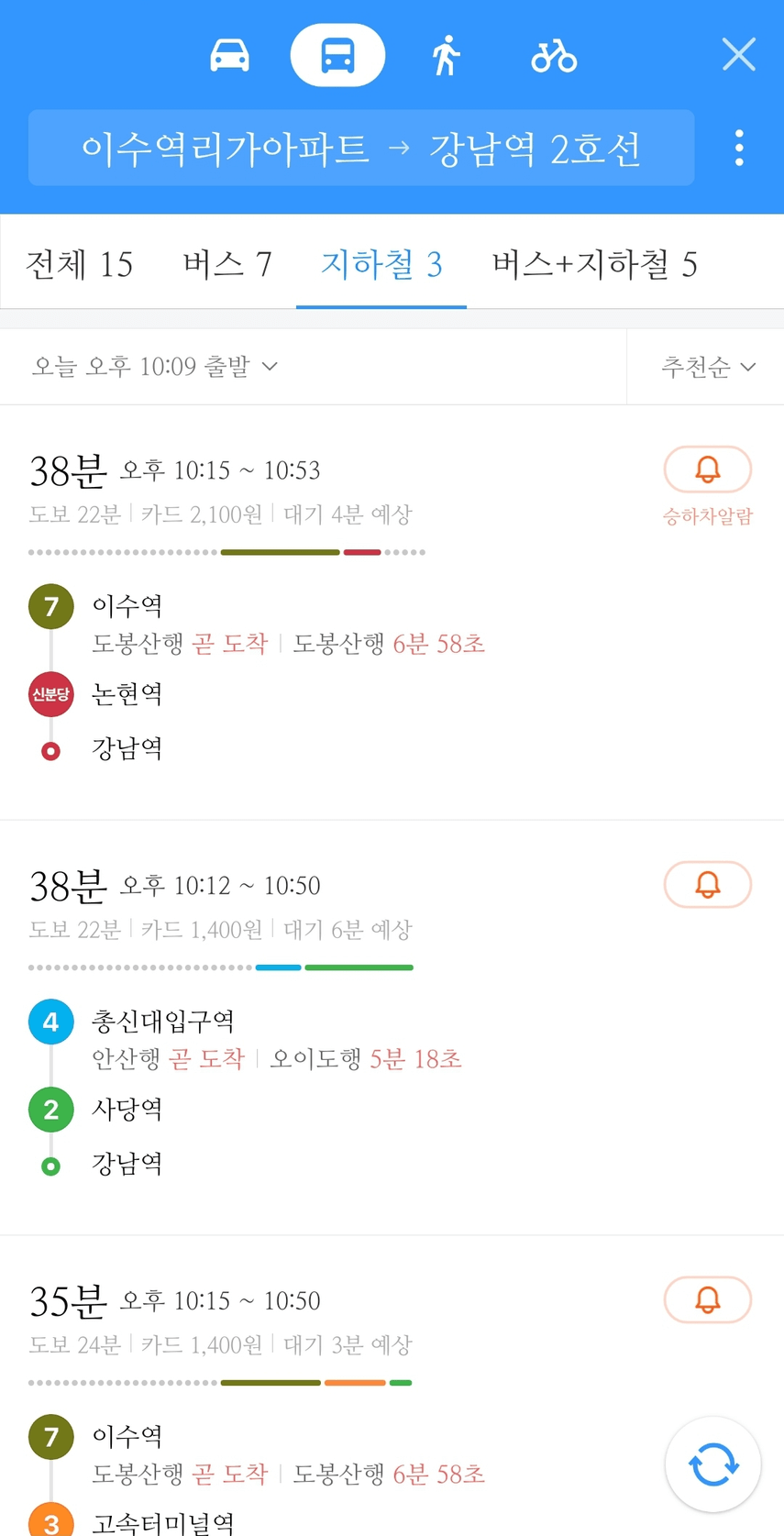Set alarm bell for the 35분 route

pos(708,1300)
